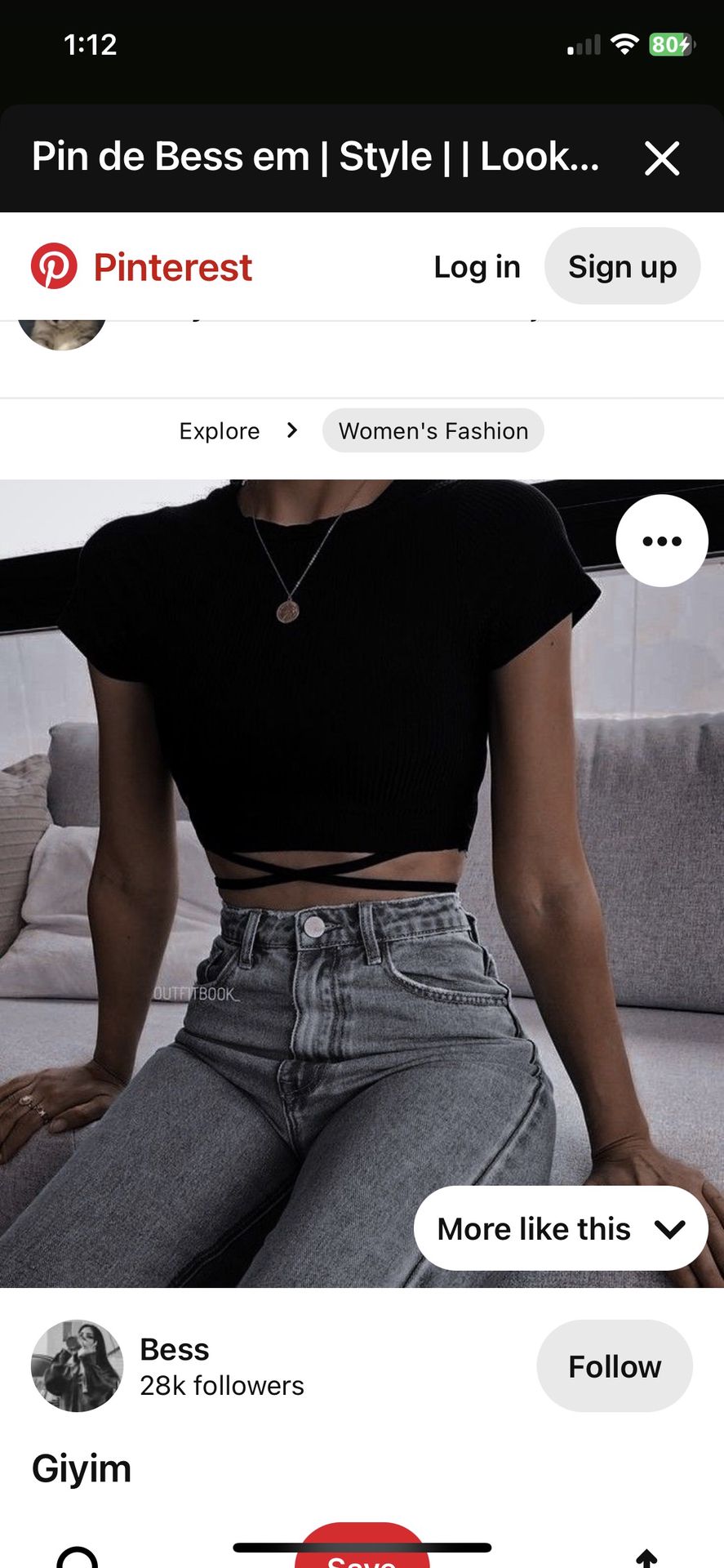Tap the Sign up button
Image resolution: width=724 pixels, height=1568 pixels.
[x=622, y=266]
